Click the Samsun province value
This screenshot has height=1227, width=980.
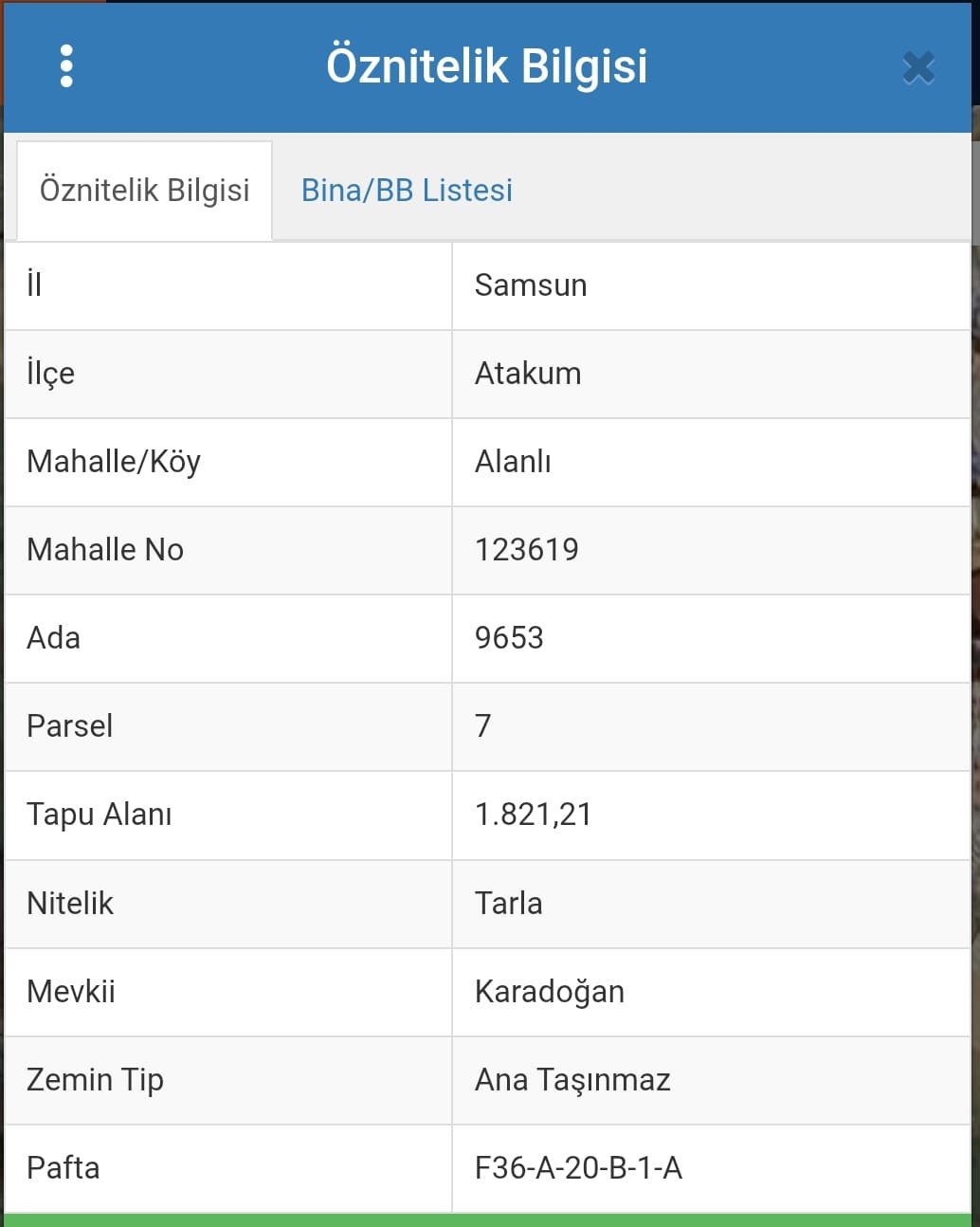[x=530, y=285]
